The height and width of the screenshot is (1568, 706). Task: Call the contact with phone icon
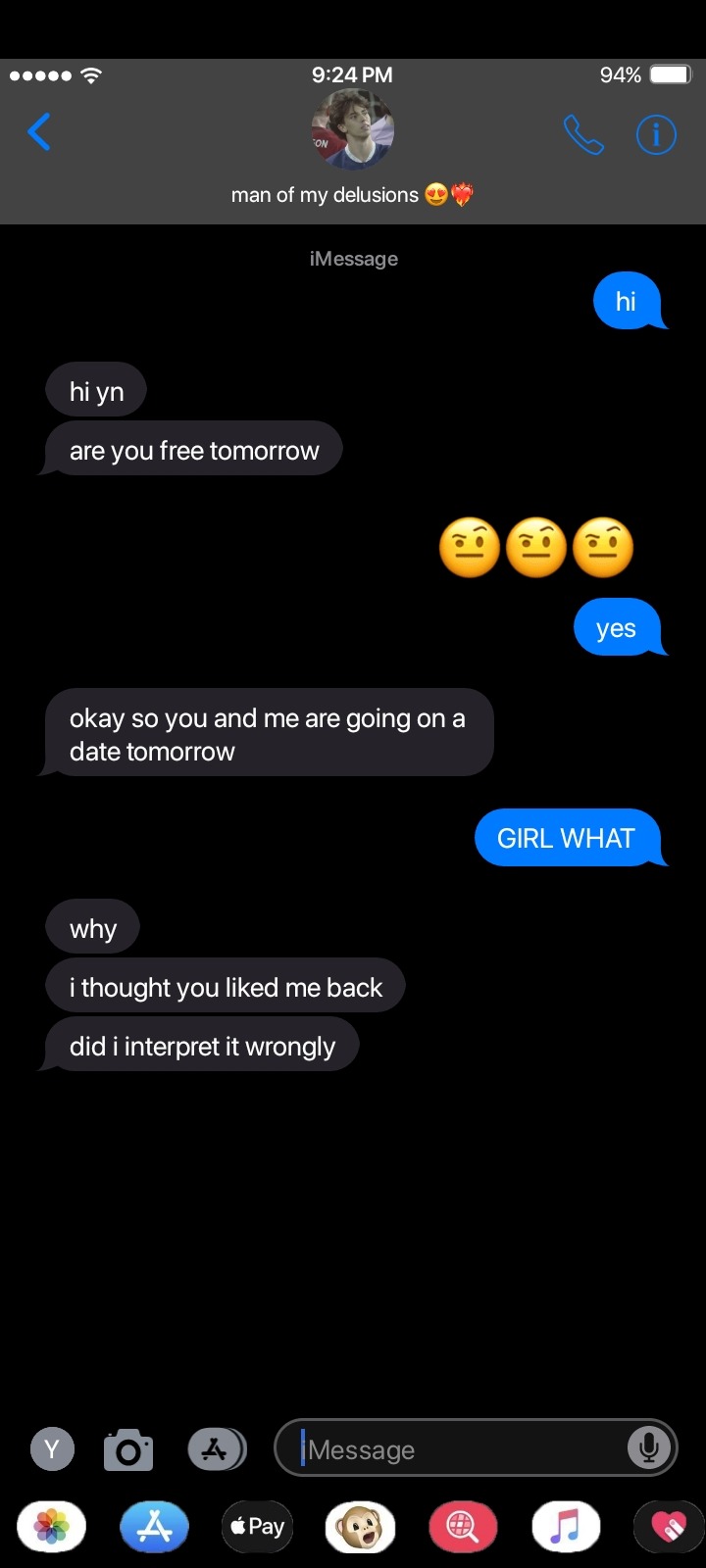583,135
